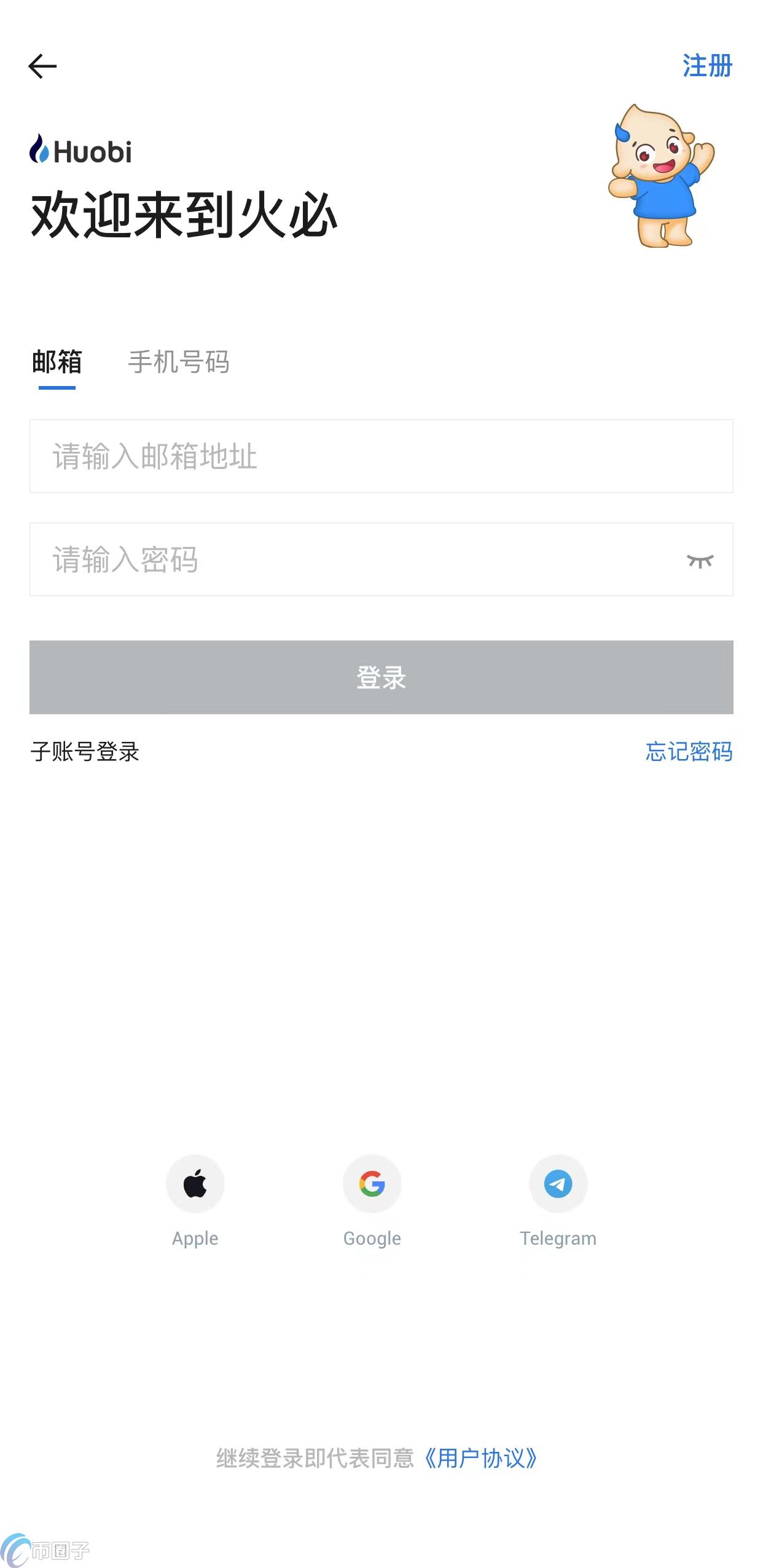This screenshot has height=1568, width=763.
Task: Open the 用户协议 user agreement
Action: click(x=481, y=1458)
